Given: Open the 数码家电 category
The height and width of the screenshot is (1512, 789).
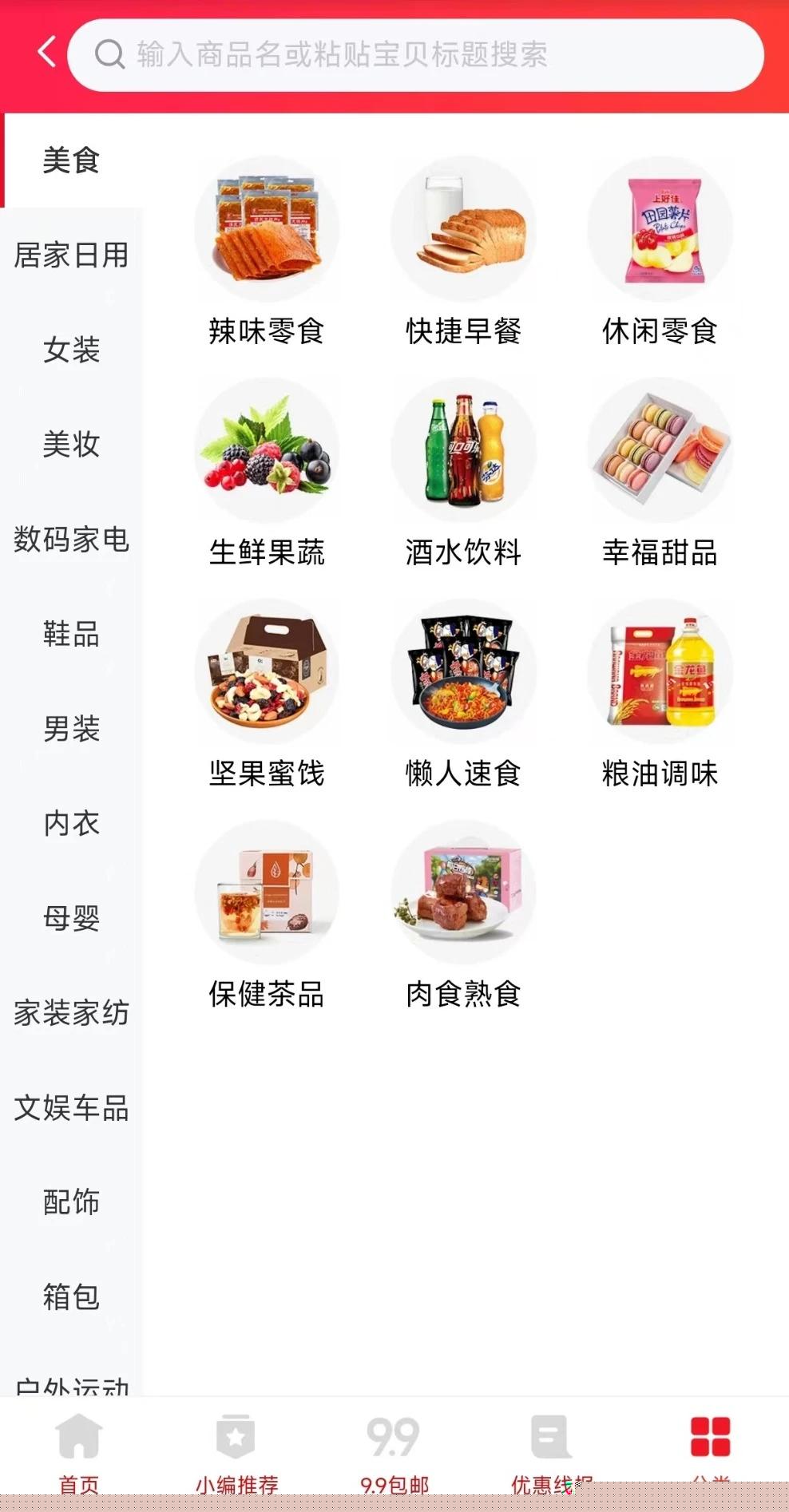Looking at the screenshot, I should pos(71,539).
